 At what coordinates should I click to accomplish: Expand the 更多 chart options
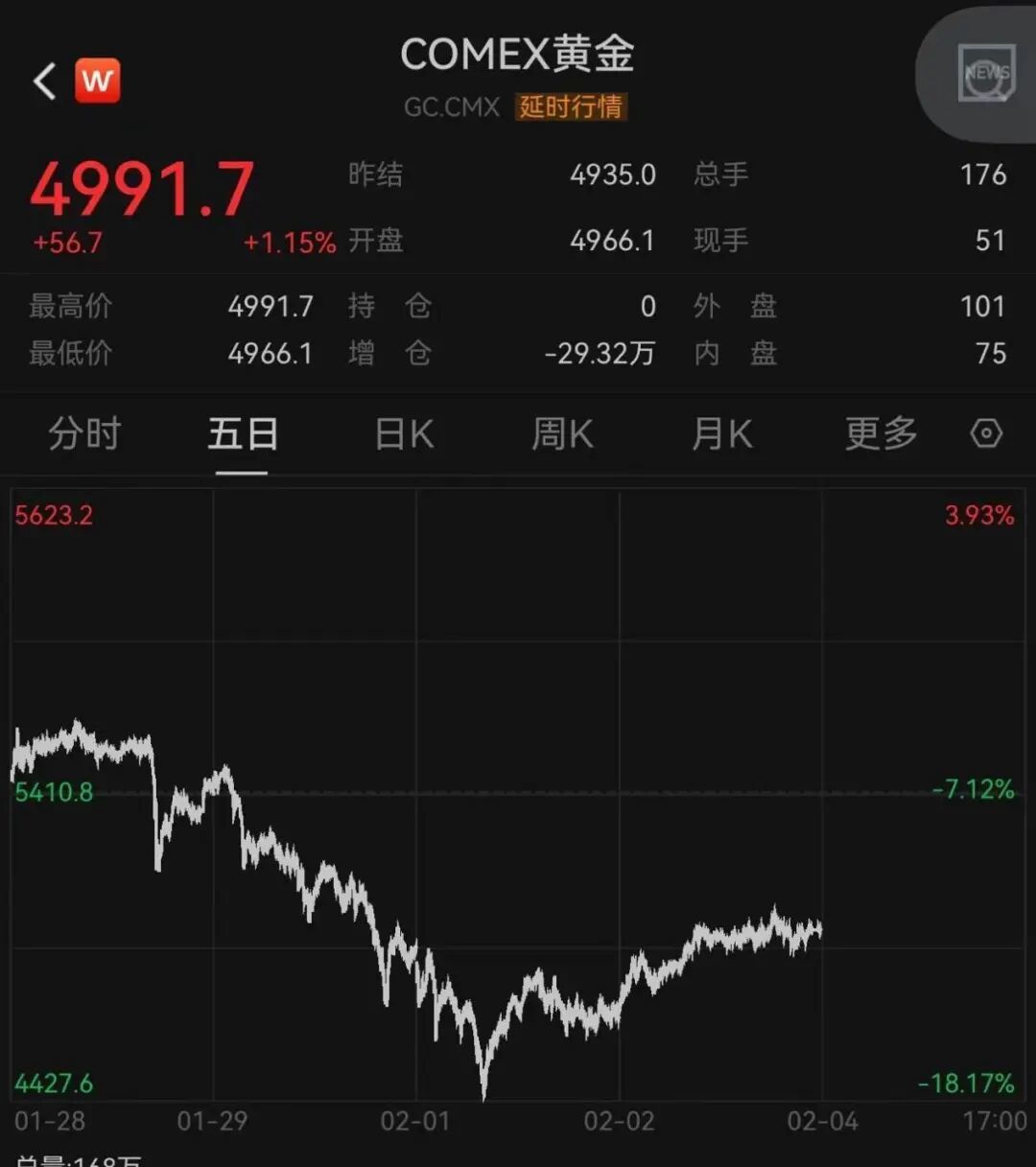tap(881, 434)
